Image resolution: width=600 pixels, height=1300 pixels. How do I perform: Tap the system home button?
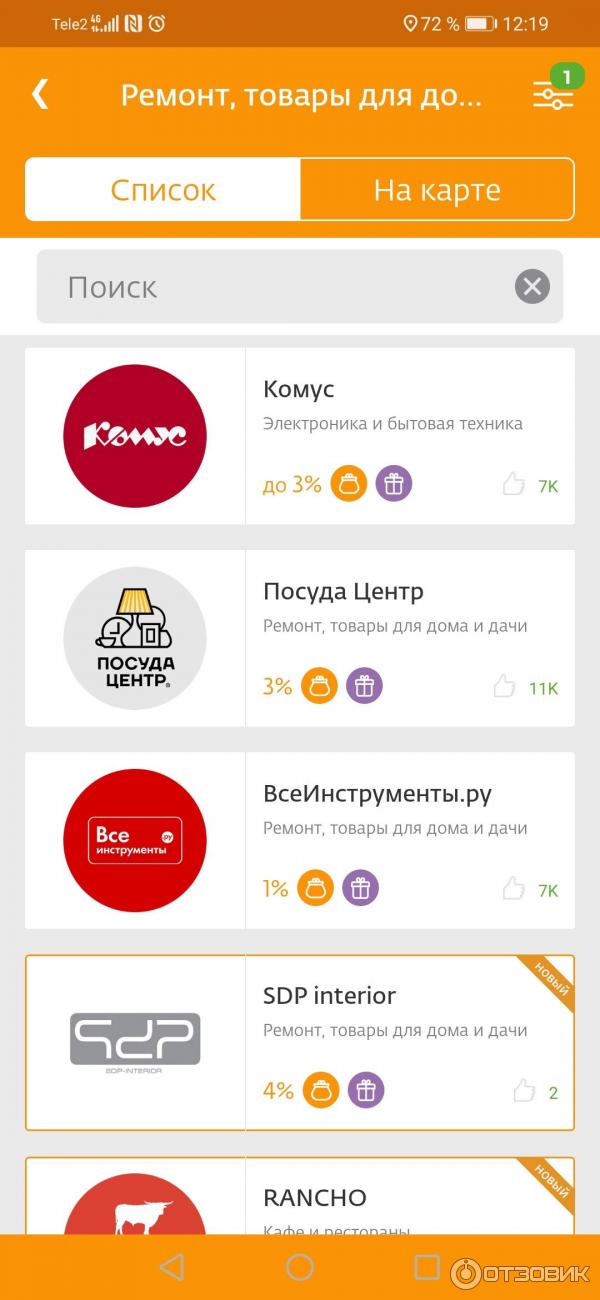(x=300, y=1268)
